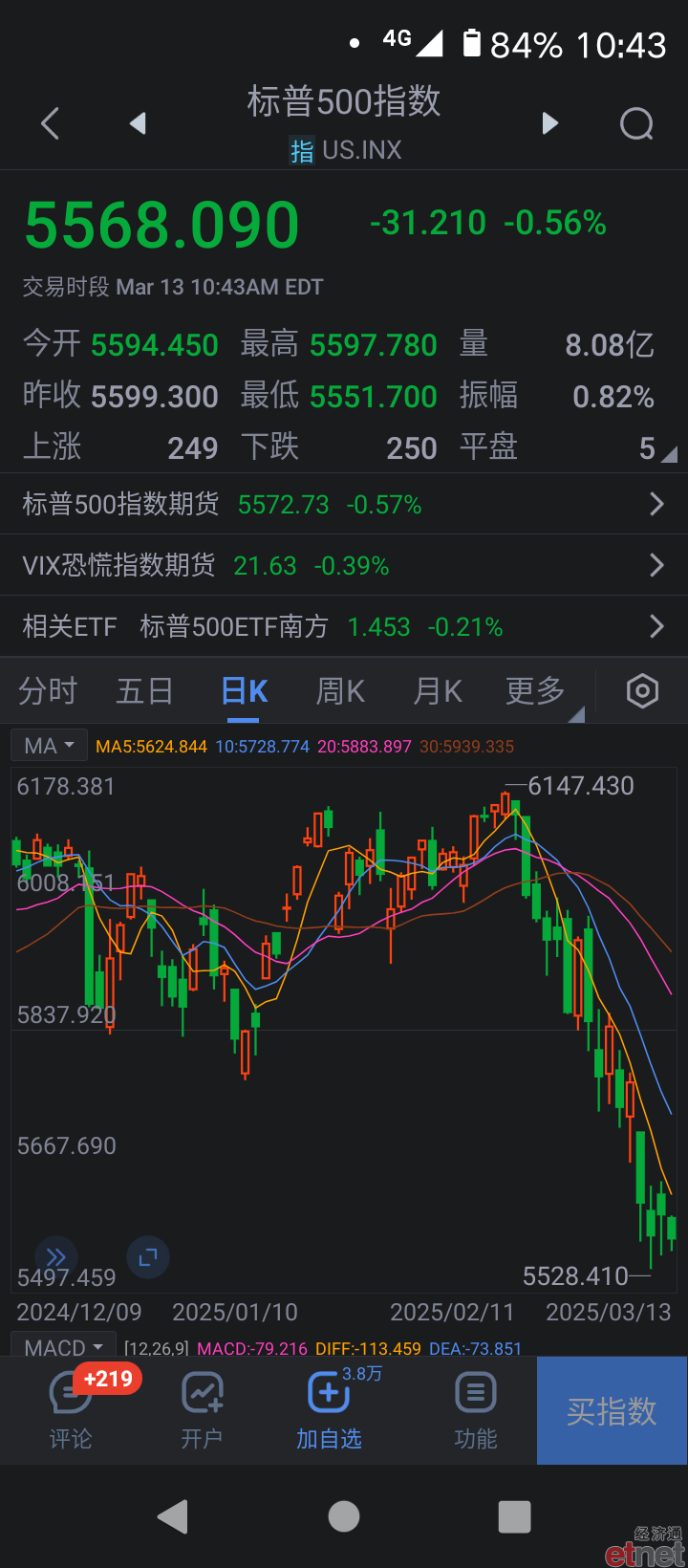Open the MACD indicator dropdown

tap(63, 1346)
